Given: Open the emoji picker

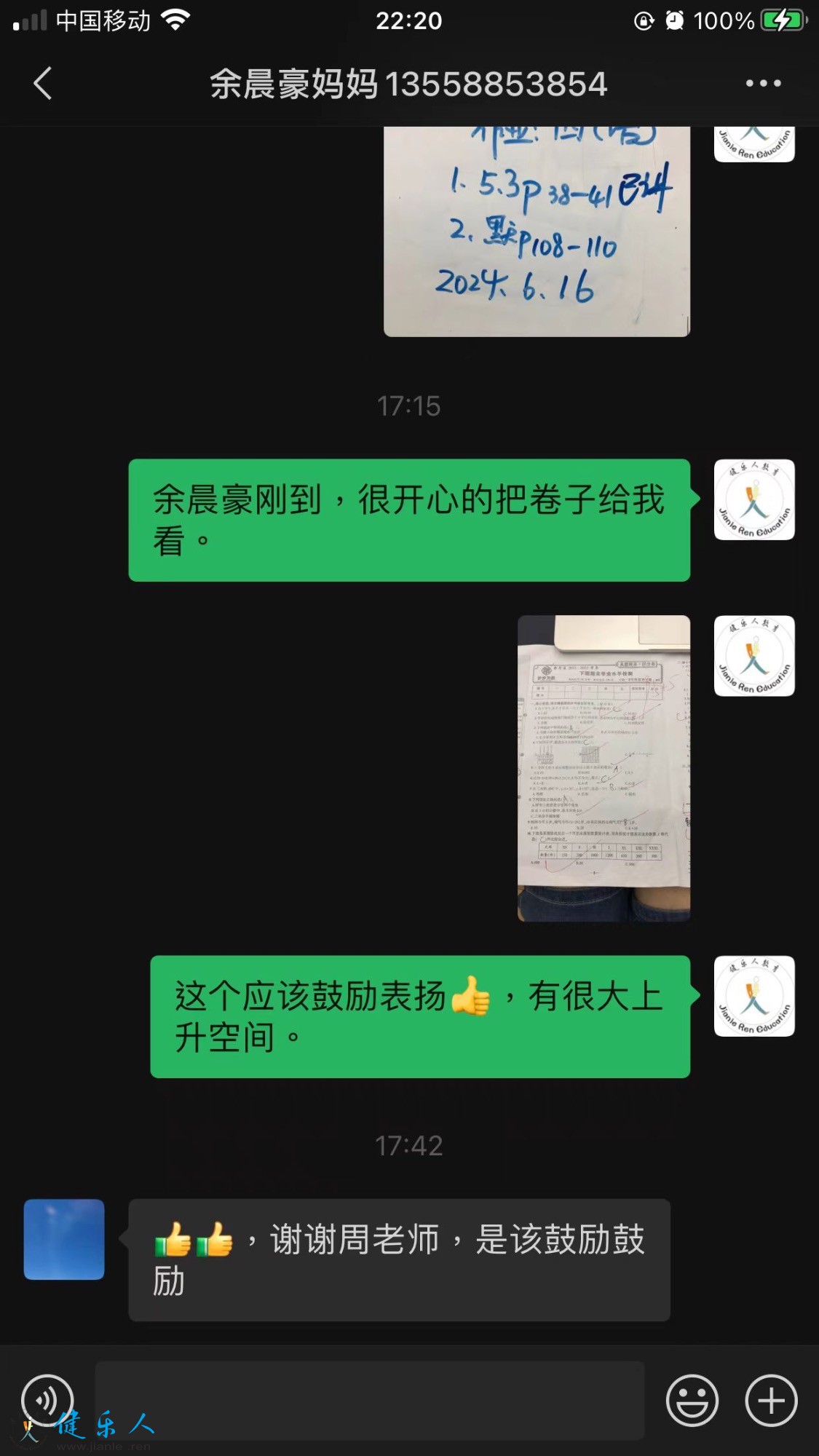Looking at the screenshot, I should [x=692, y=1399].
